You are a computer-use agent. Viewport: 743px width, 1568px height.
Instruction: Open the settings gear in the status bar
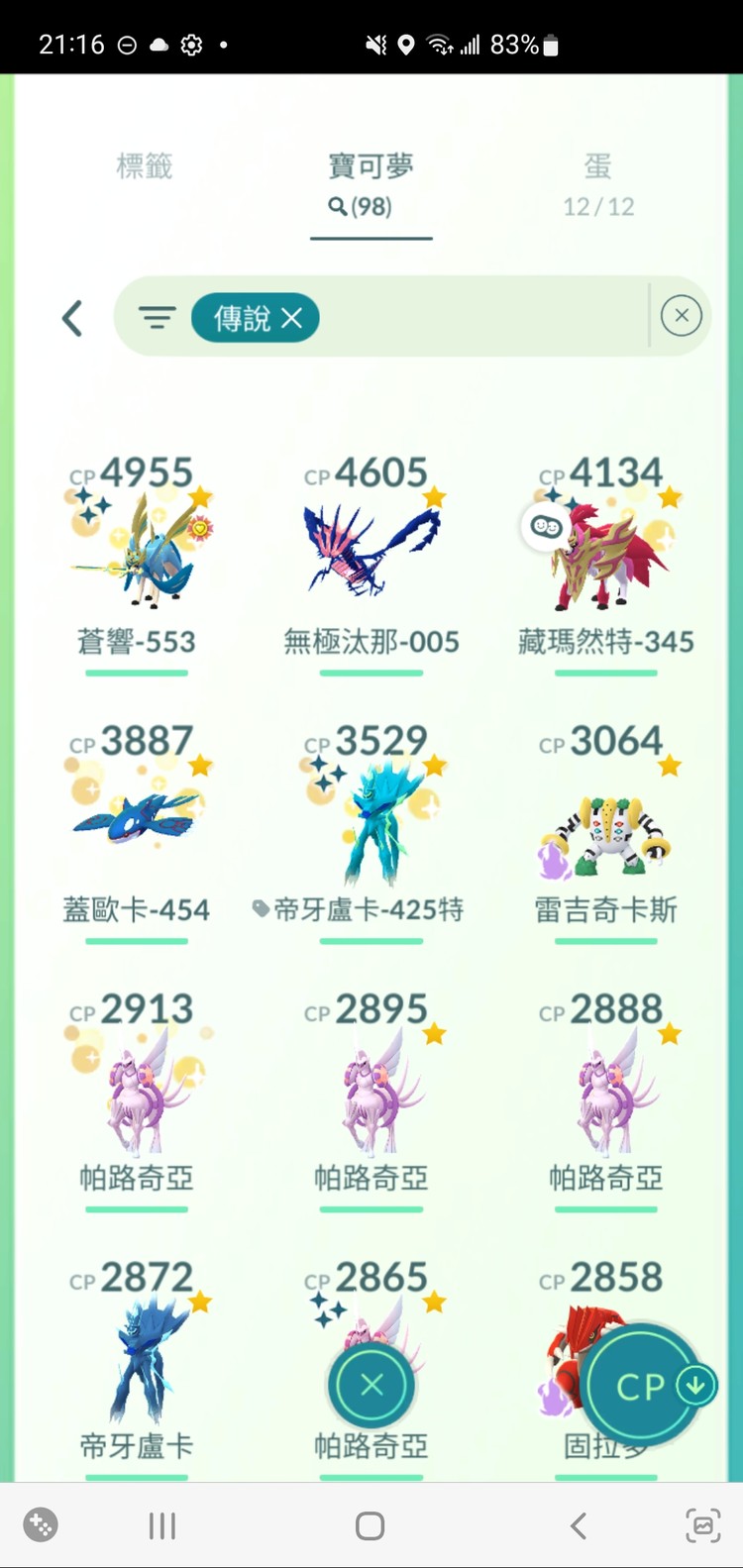[190, 43]
